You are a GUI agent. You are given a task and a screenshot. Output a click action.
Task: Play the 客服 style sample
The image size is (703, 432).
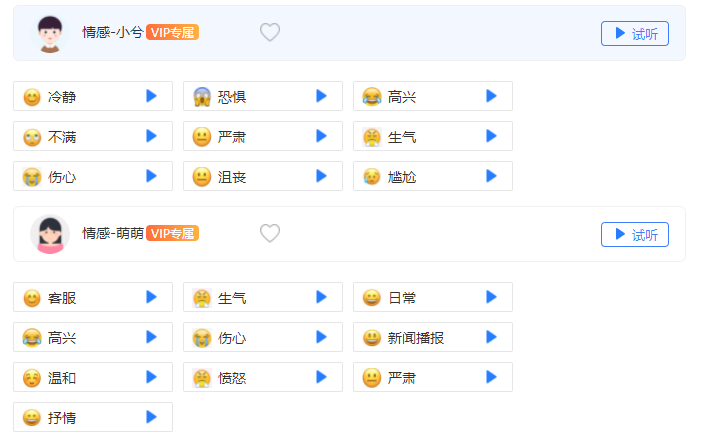point(151,297)
